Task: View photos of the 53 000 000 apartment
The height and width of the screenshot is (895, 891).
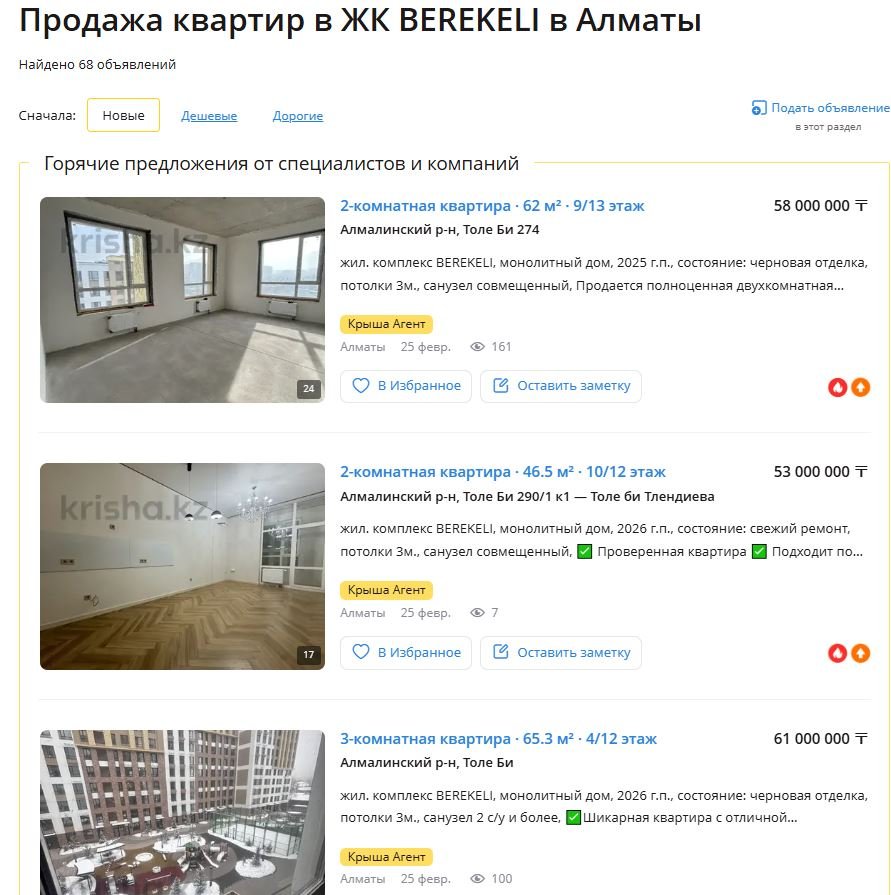Action: 182,566
